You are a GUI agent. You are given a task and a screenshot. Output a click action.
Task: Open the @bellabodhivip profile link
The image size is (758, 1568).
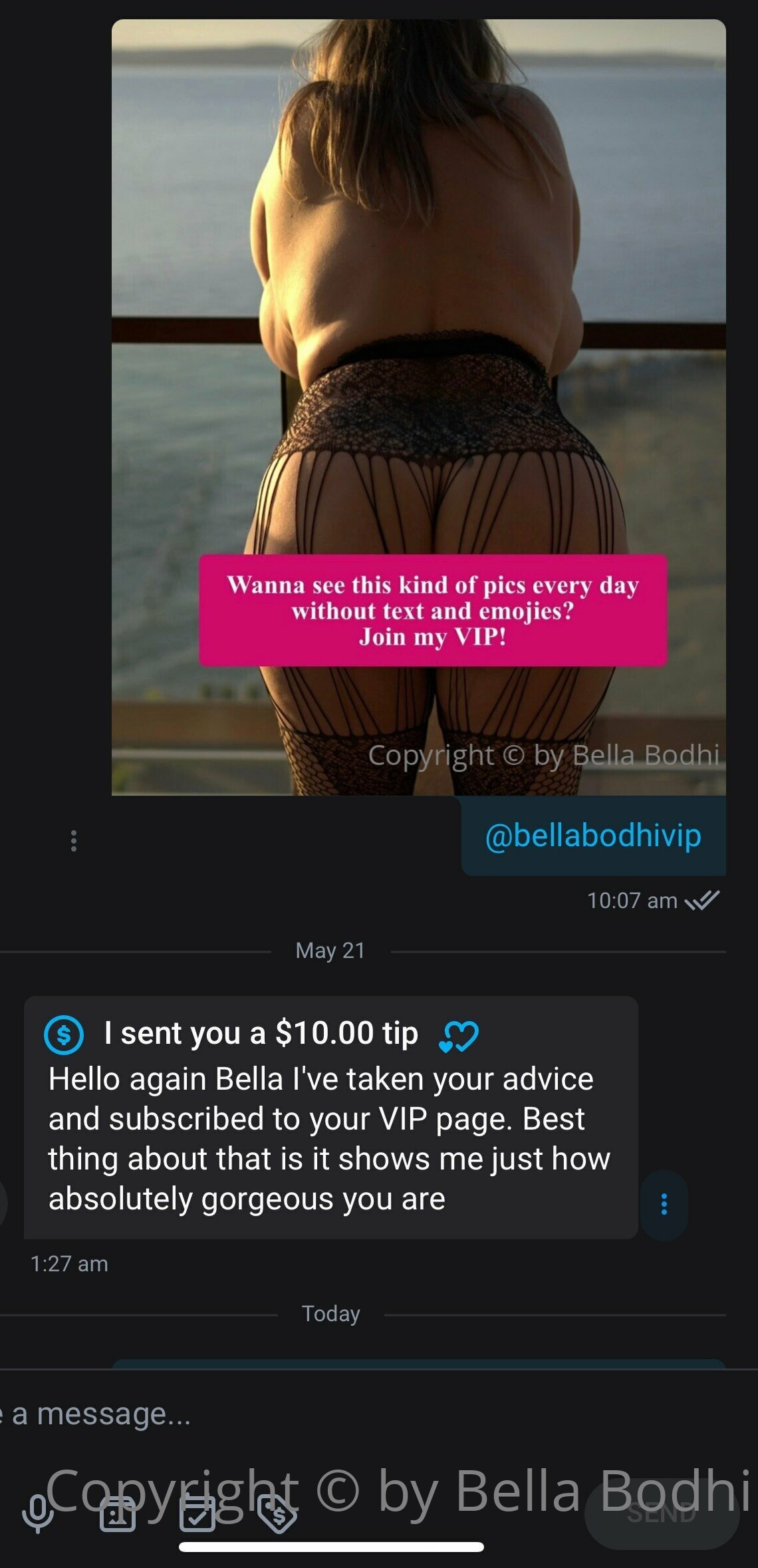[593, 836]
